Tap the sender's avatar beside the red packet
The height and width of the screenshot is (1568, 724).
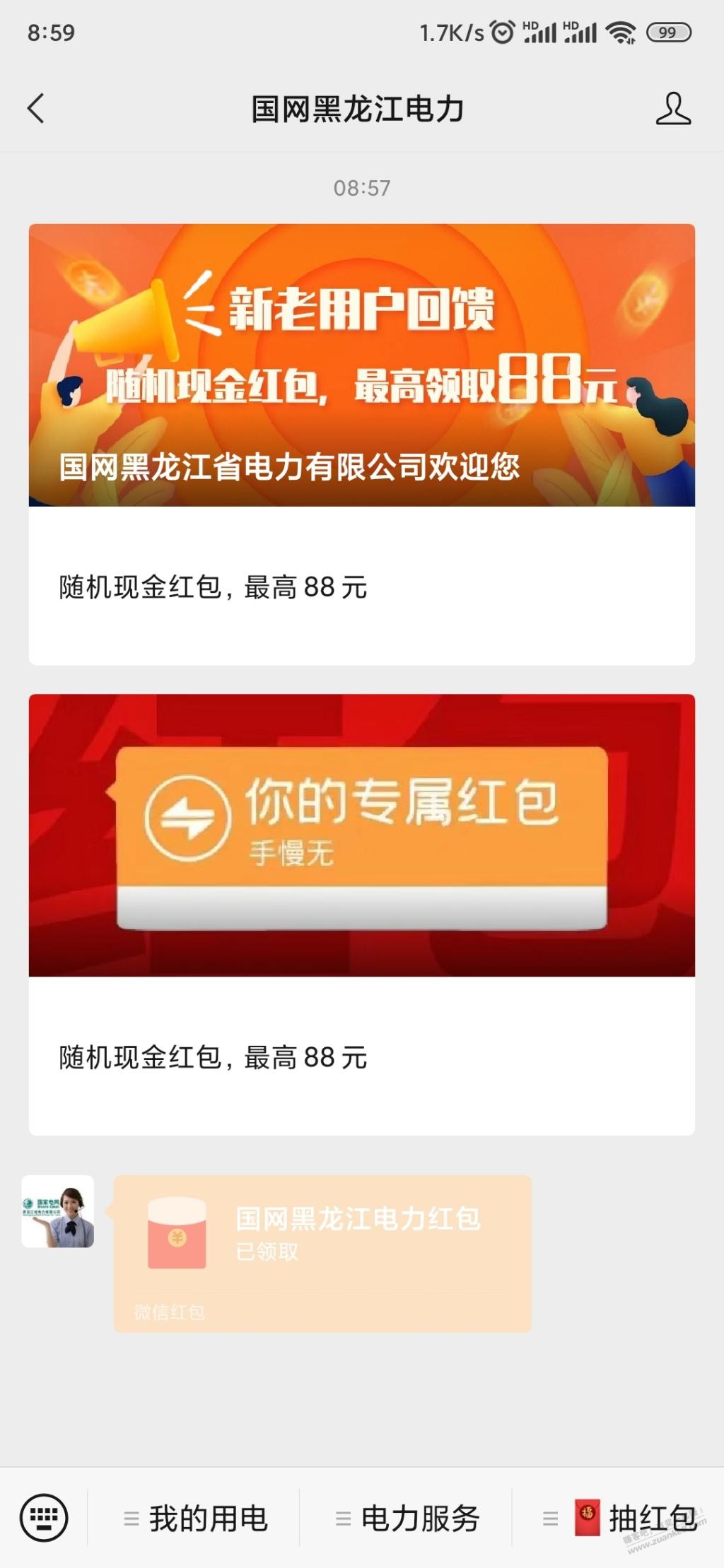58,1210
